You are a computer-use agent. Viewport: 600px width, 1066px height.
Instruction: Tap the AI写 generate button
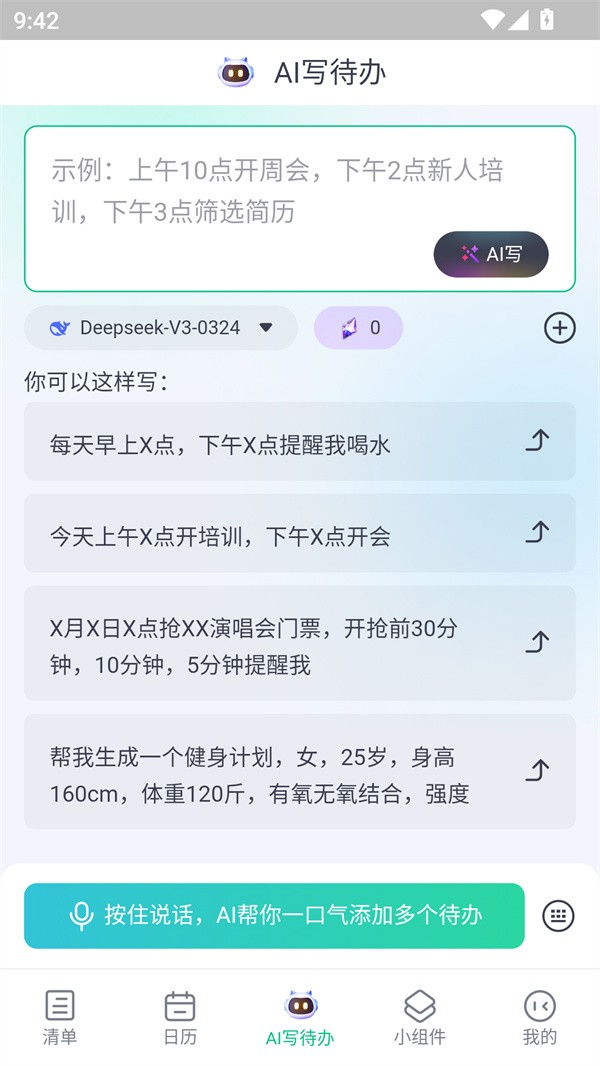pos(490,254)
